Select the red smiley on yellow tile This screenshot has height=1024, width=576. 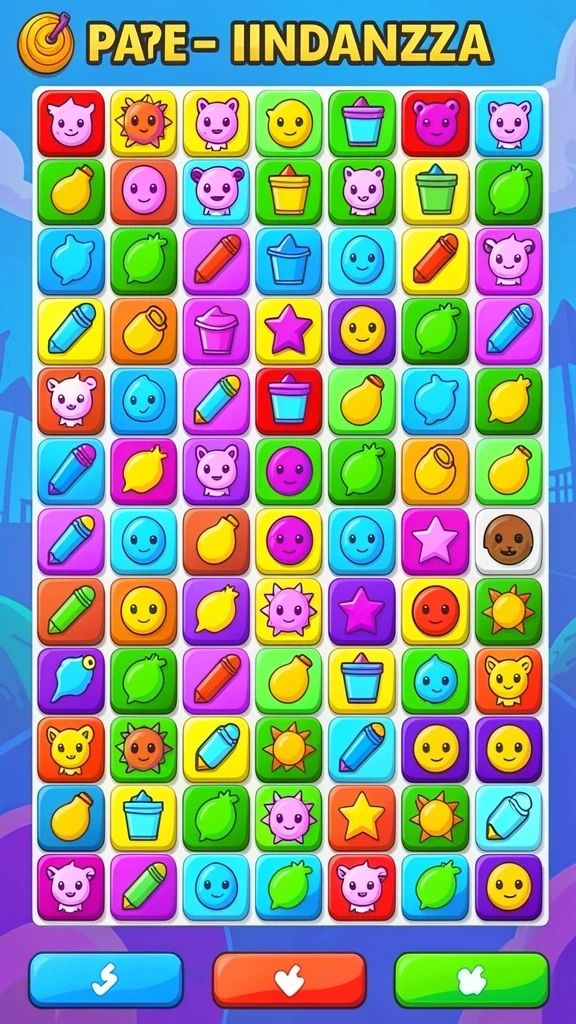coord(435,611)
